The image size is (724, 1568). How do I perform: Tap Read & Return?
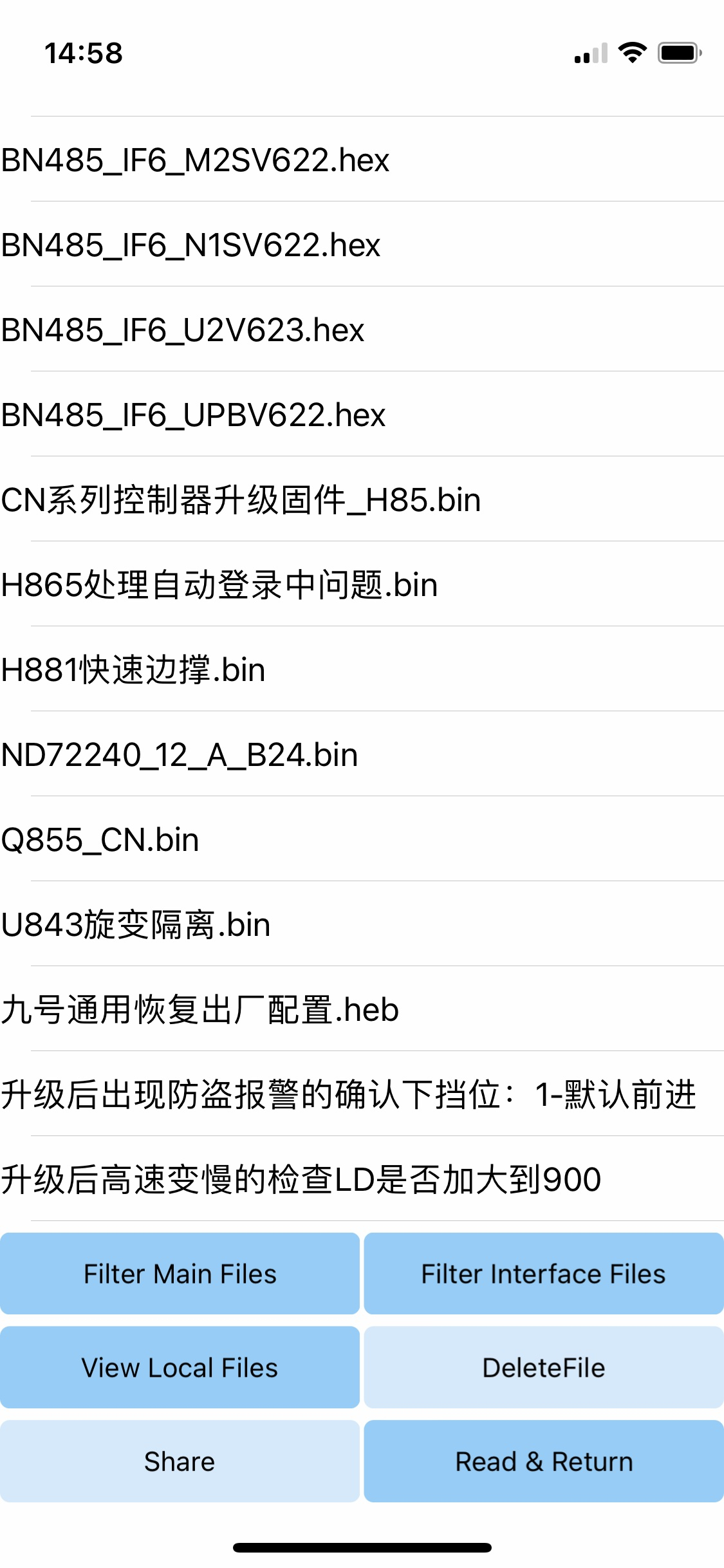pyautogui.click(x=544, y=1461)
